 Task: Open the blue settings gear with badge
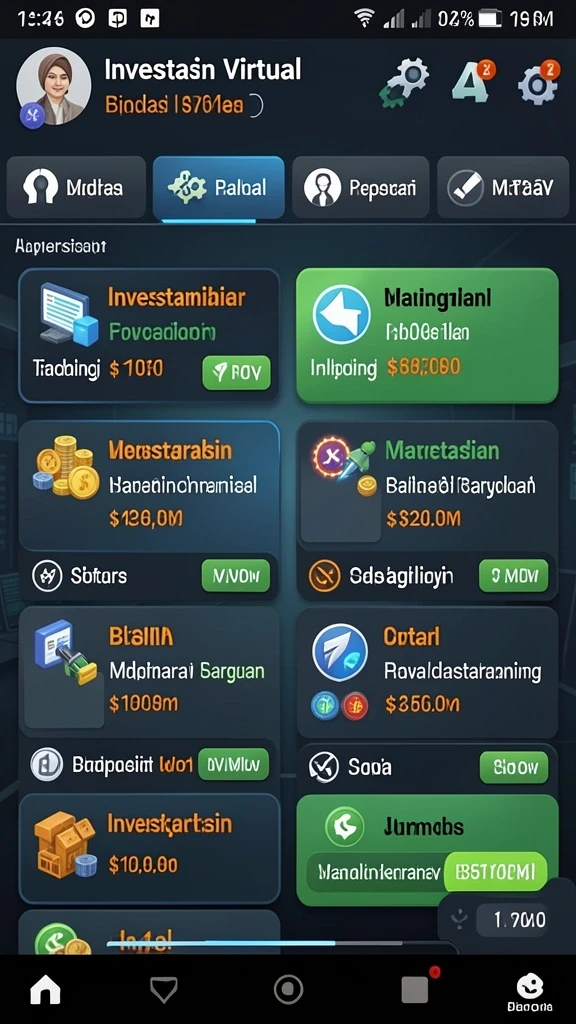[539, 82]
